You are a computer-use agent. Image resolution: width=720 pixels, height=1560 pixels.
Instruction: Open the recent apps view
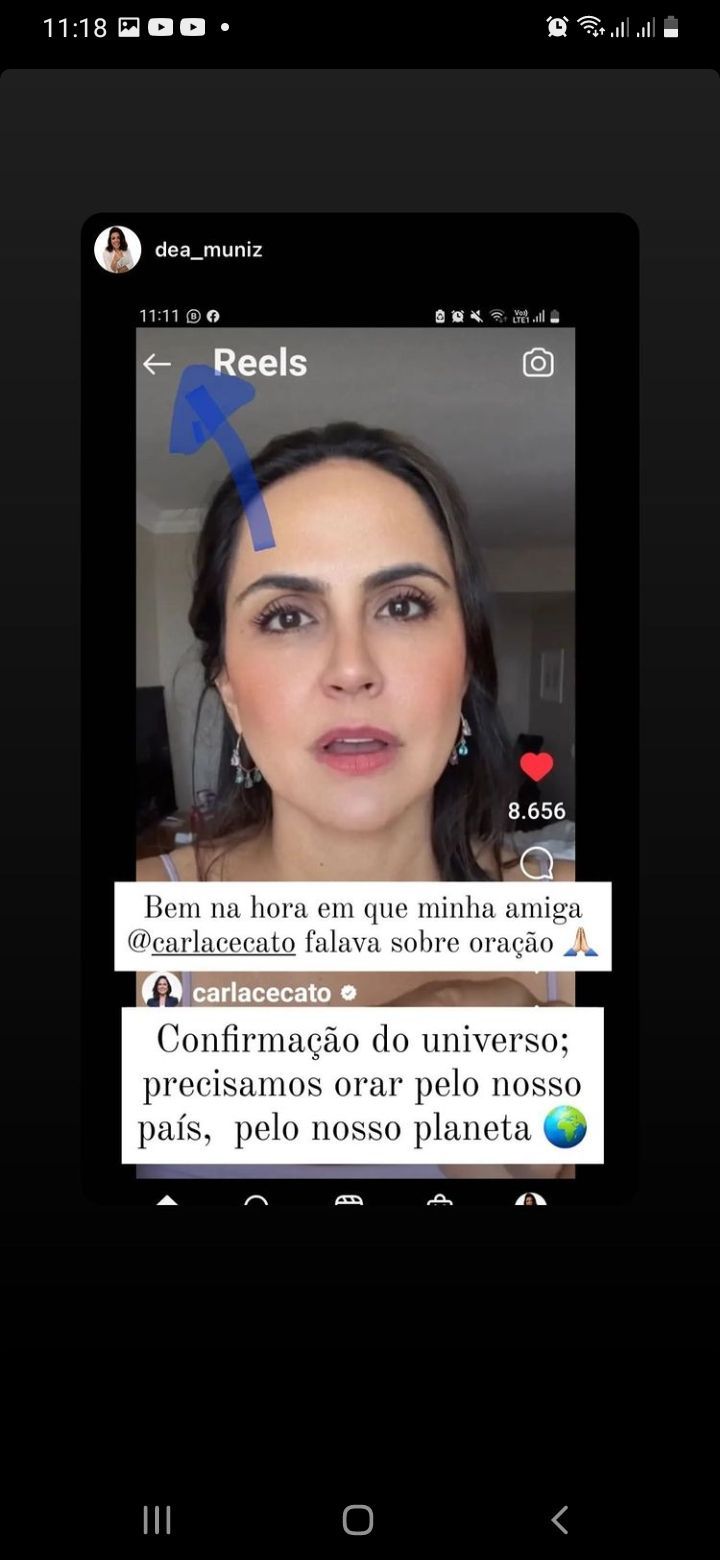(157, 1520)
